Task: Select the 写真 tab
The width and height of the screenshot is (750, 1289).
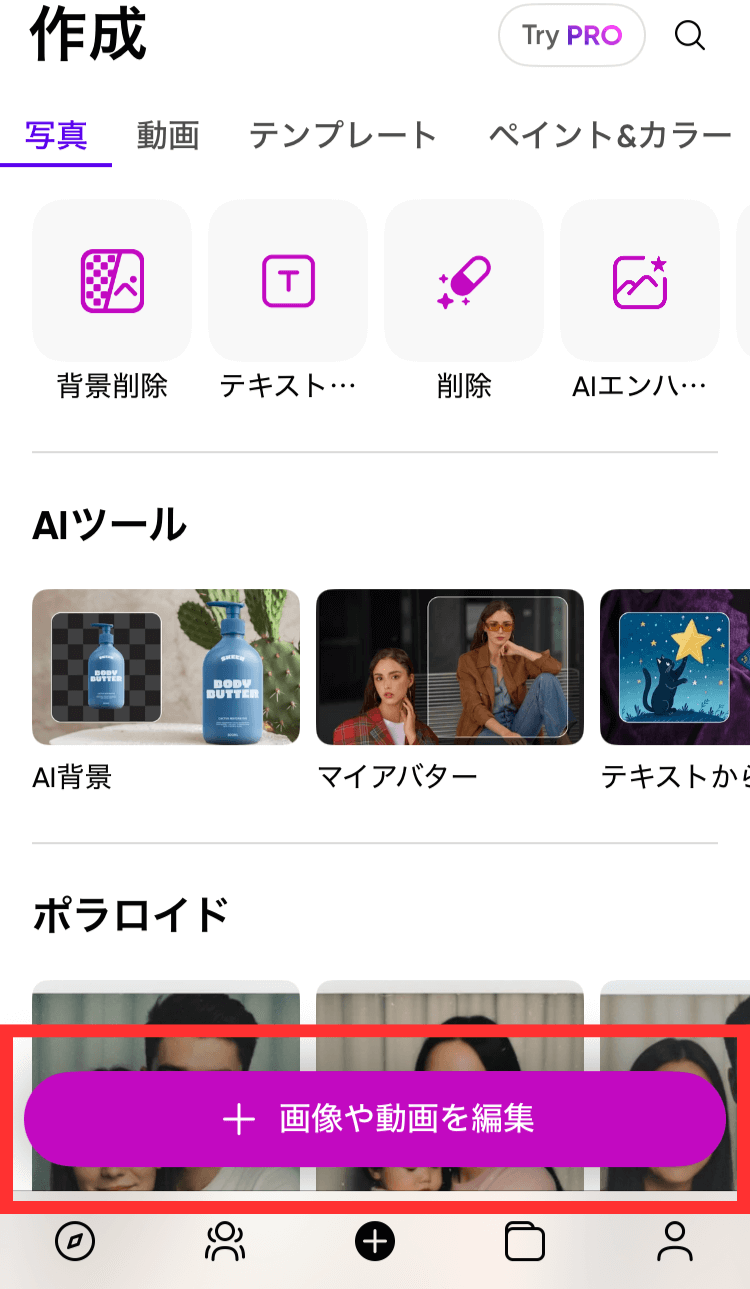Action: pos(55,135)
